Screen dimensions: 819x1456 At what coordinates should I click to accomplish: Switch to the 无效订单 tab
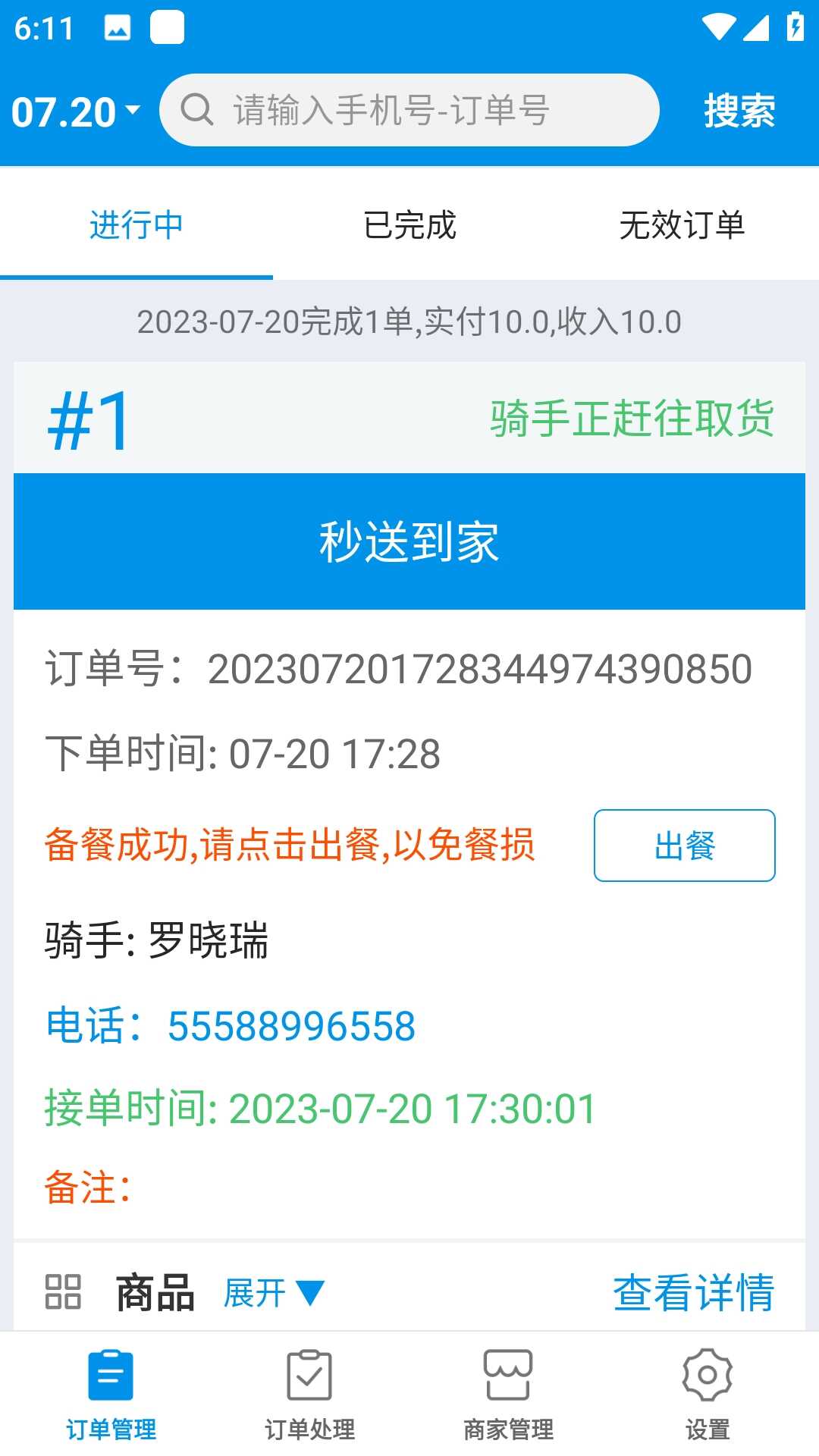(x=682, y=225)
